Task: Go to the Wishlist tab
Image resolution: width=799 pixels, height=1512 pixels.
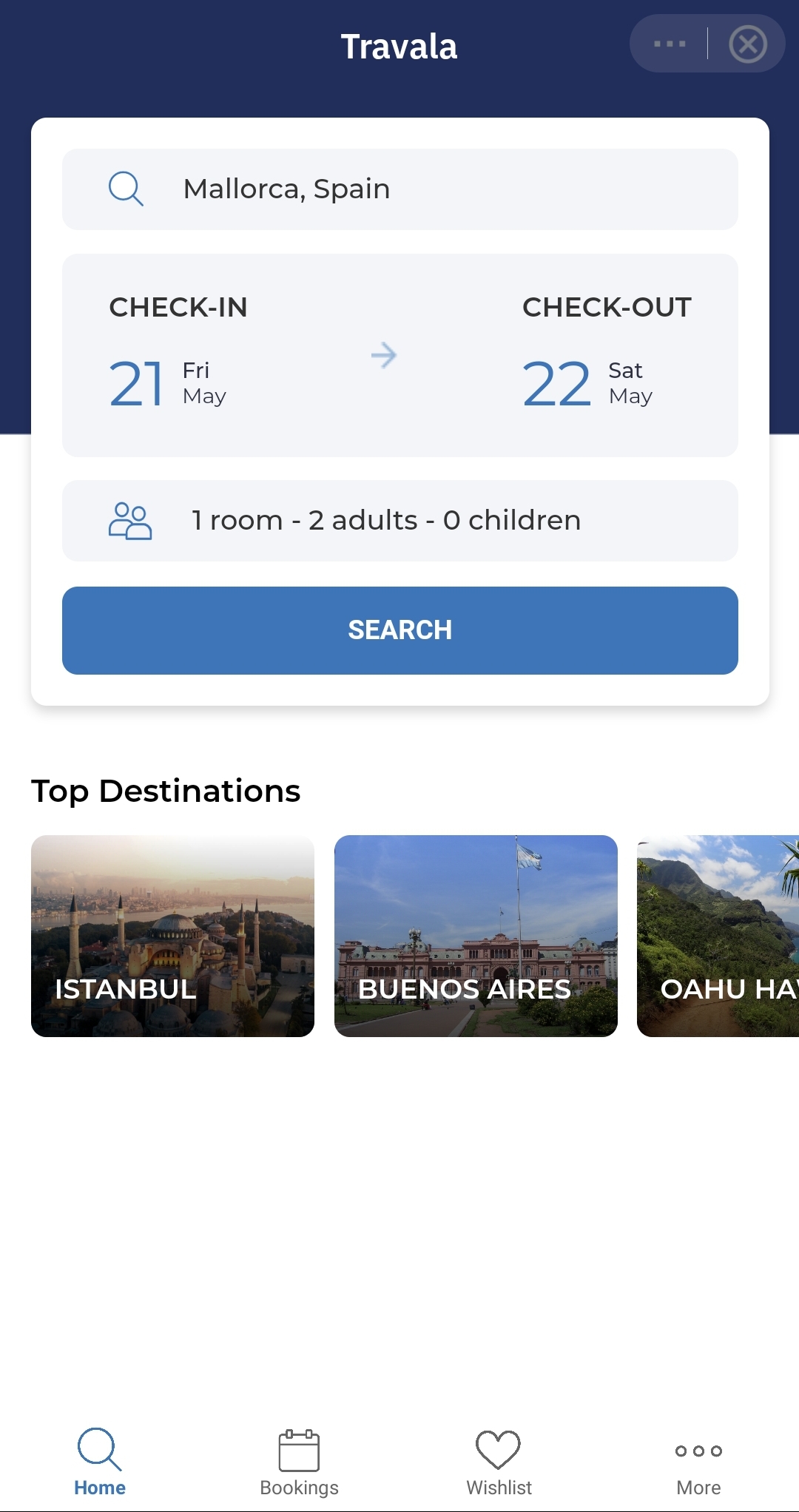Action: (499, 1462)
